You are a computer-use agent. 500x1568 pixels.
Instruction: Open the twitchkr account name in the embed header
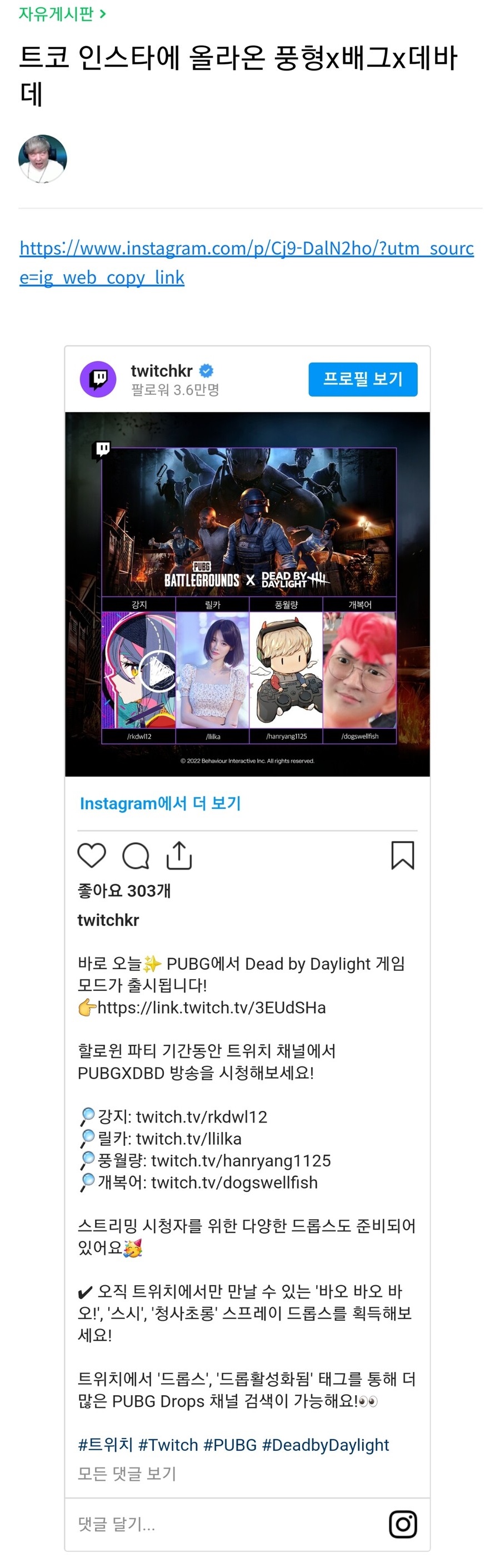tap(161, 370)
